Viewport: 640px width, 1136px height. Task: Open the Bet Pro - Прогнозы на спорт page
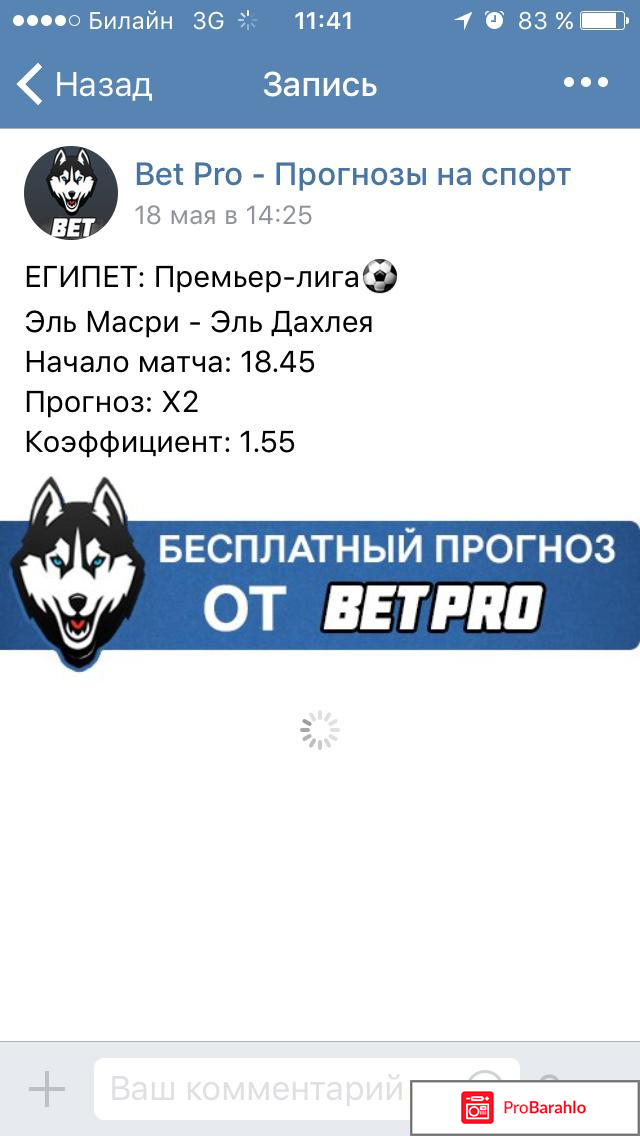352,175
